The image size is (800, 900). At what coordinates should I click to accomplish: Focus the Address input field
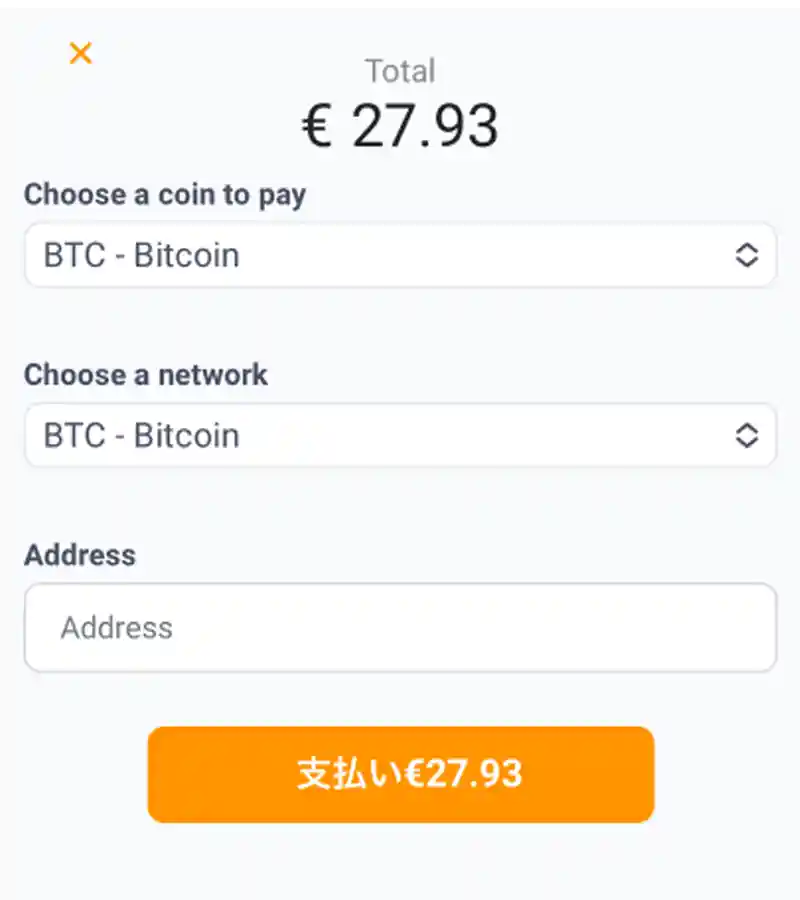pyautogui.click(x=400, y=628)
